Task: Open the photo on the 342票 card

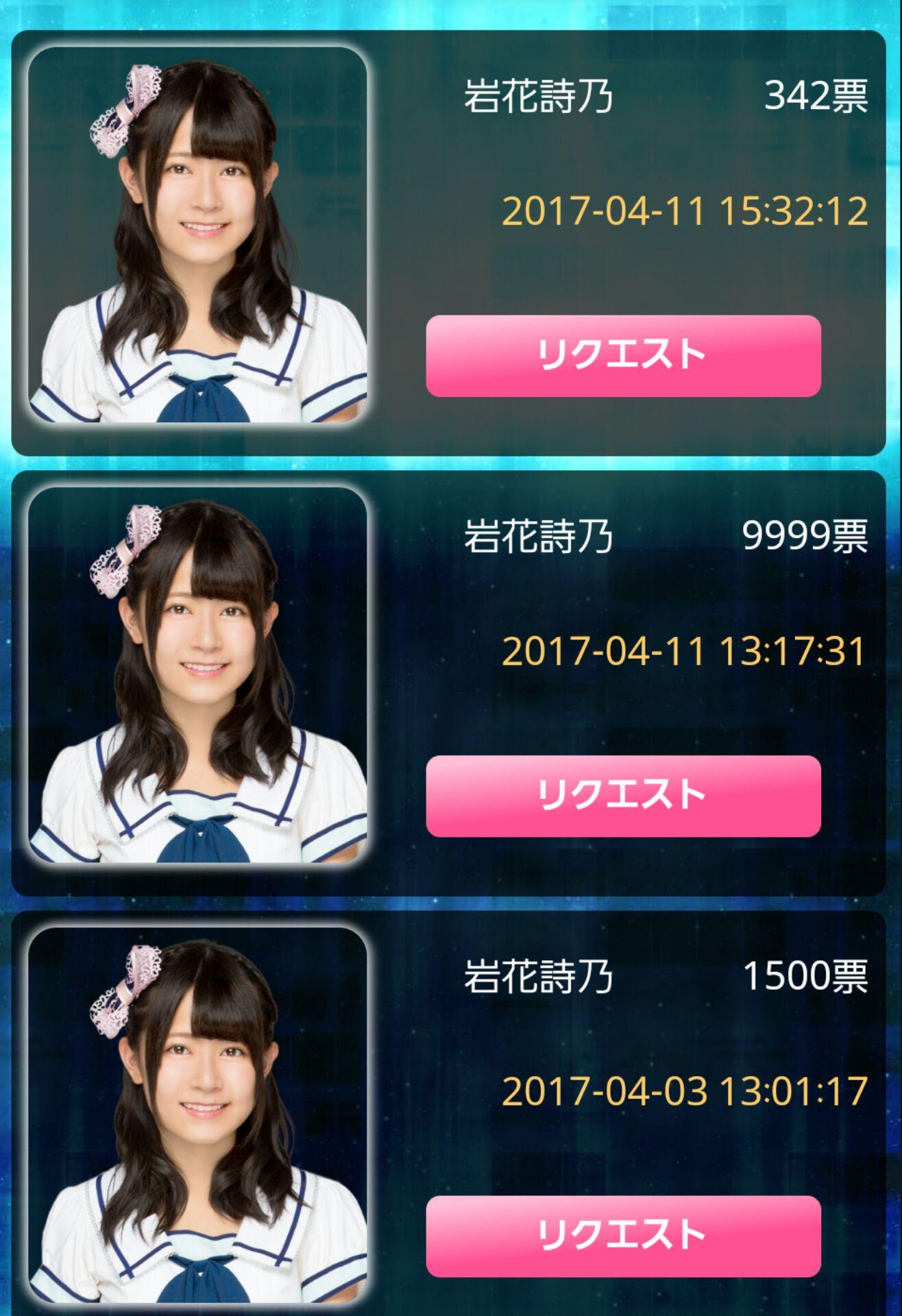Action: (197, 234)
